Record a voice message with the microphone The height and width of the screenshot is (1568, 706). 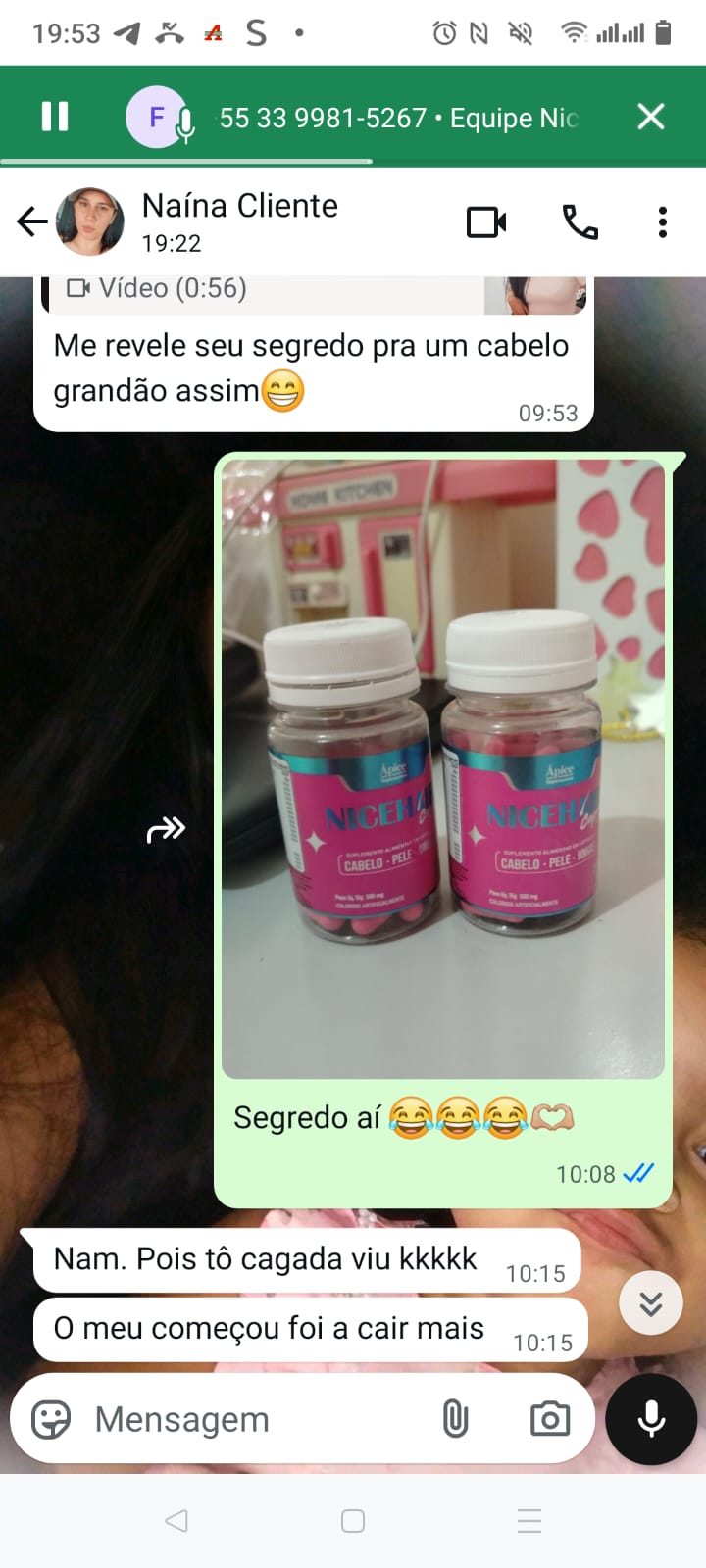click(x=651, y=1419)
